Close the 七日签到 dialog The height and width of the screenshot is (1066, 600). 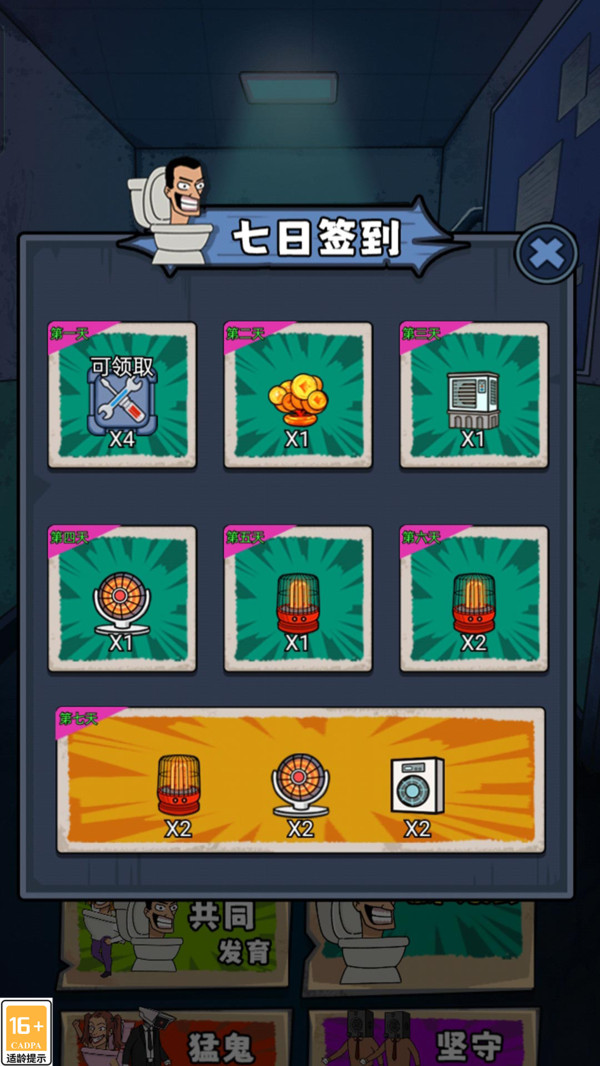[546, 253]
